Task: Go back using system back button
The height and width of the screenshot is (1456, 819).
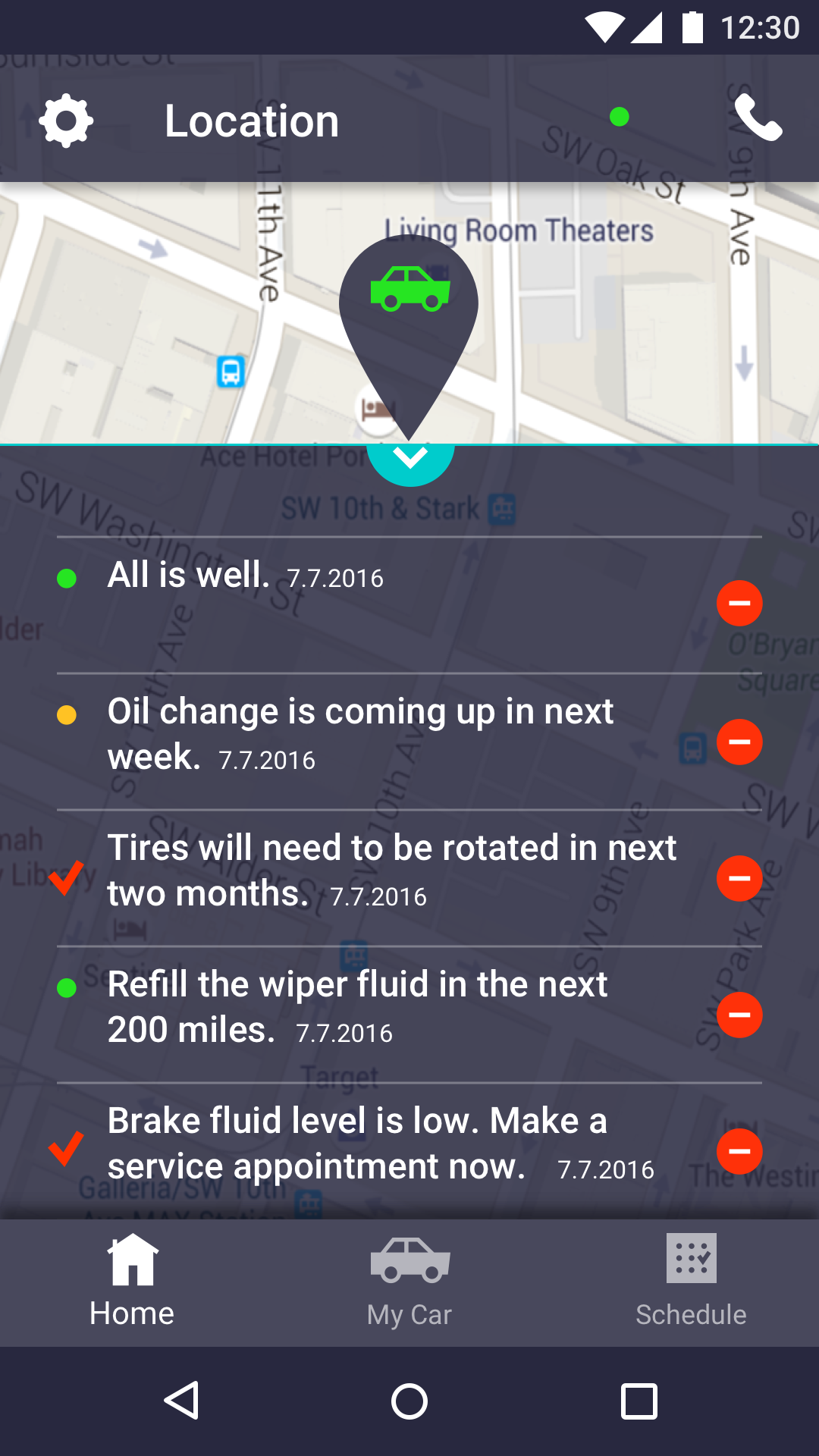Action: pos(182,1401)
